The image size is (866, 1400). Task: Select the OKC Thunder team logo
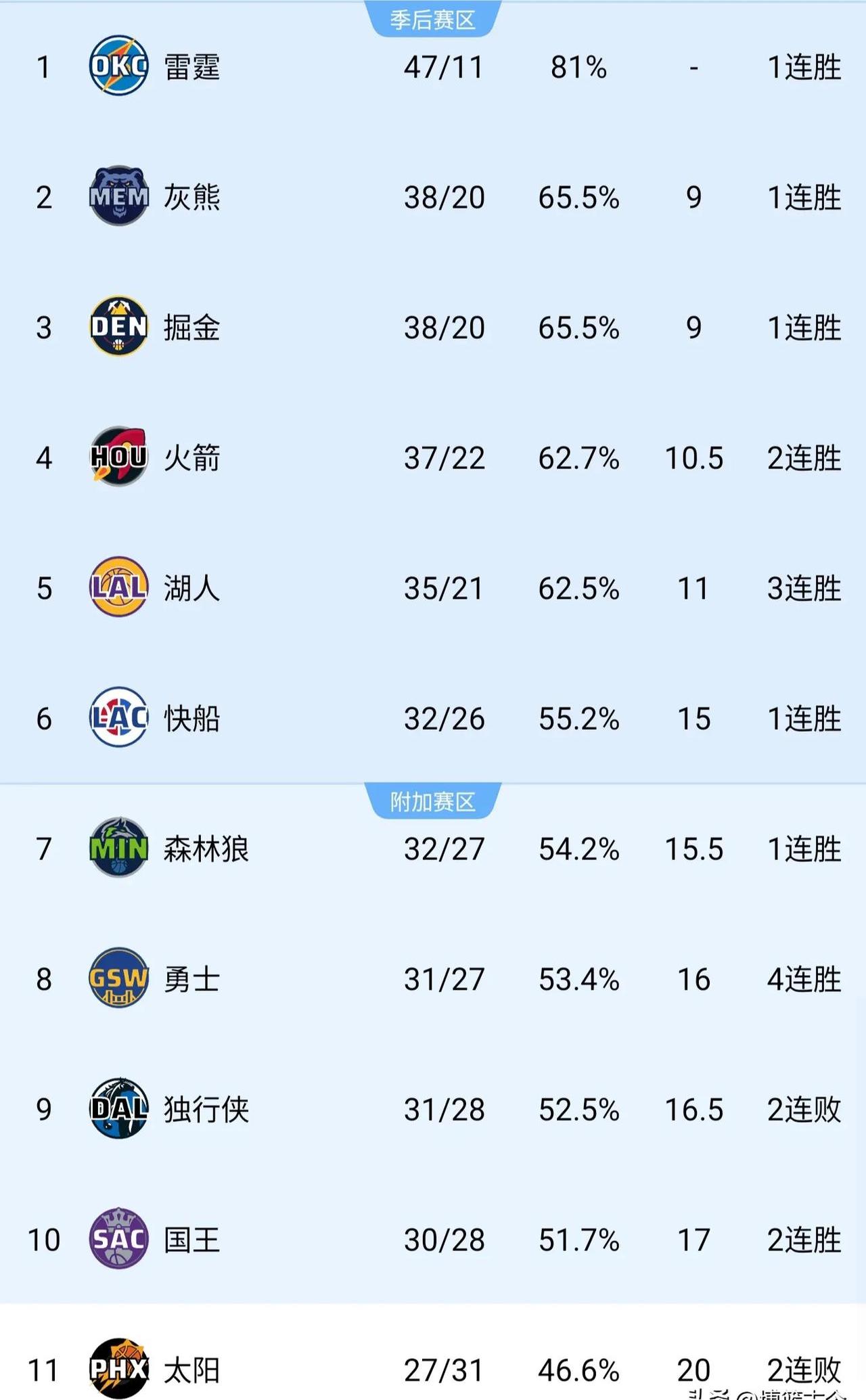[118, 66]
